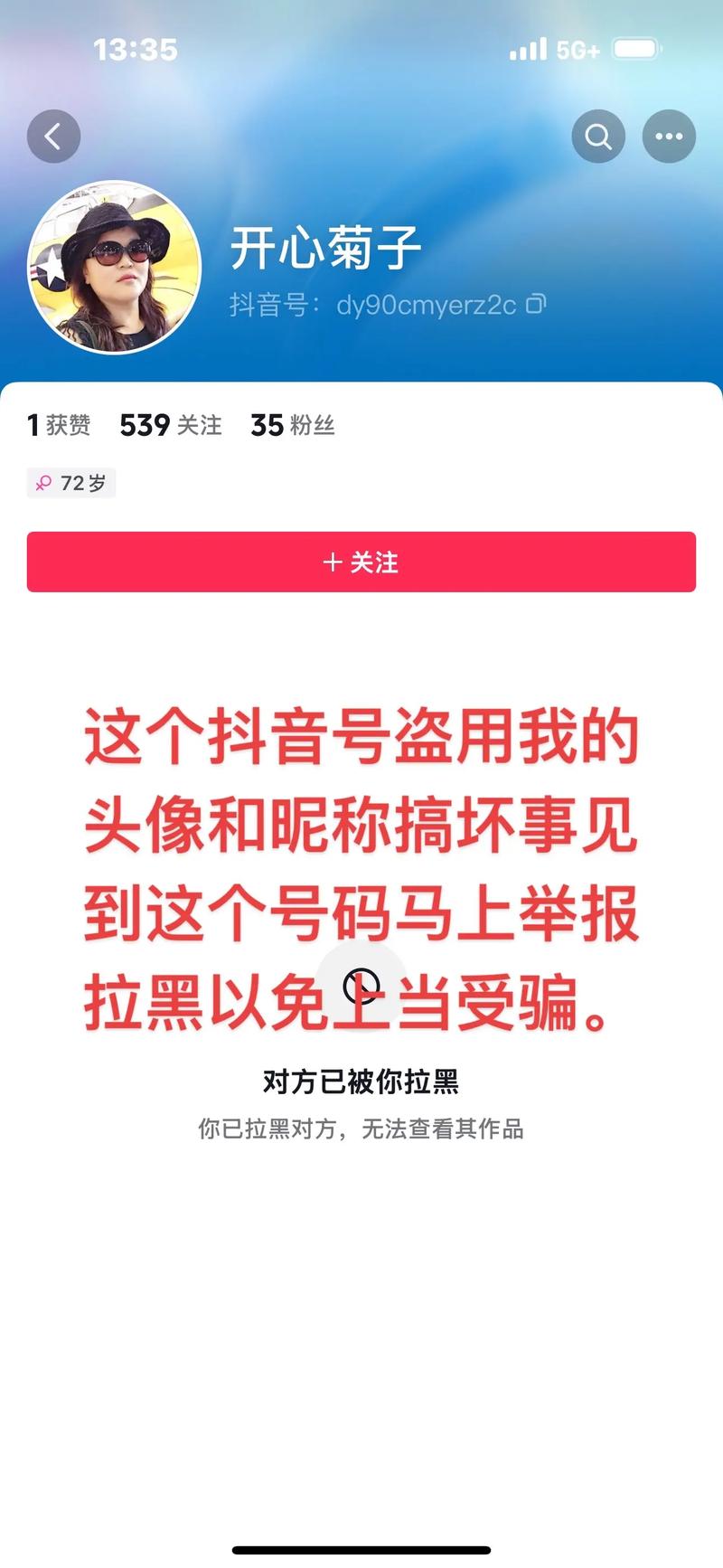The image size is (723, 1568).
Task: Open the more options menu
Action: (669, 136)
